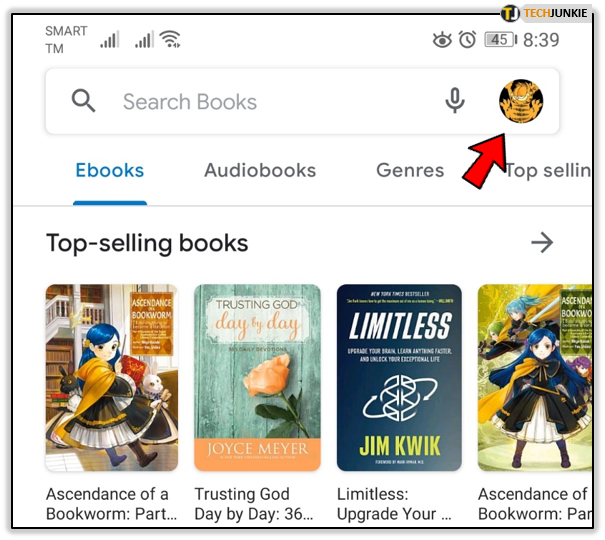Open Trusting God Day by Day book
This screenshot has height=540, width=605.
point(257,378)
